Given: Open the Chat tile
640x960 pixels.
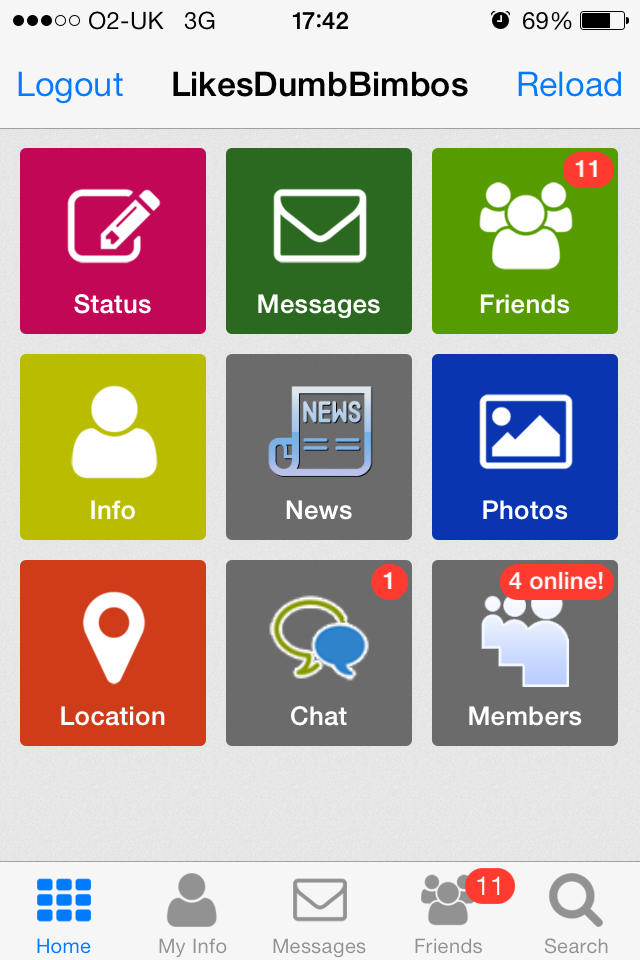Looking at the screenshot, I should pyautogui.click(x=319, y=653).
